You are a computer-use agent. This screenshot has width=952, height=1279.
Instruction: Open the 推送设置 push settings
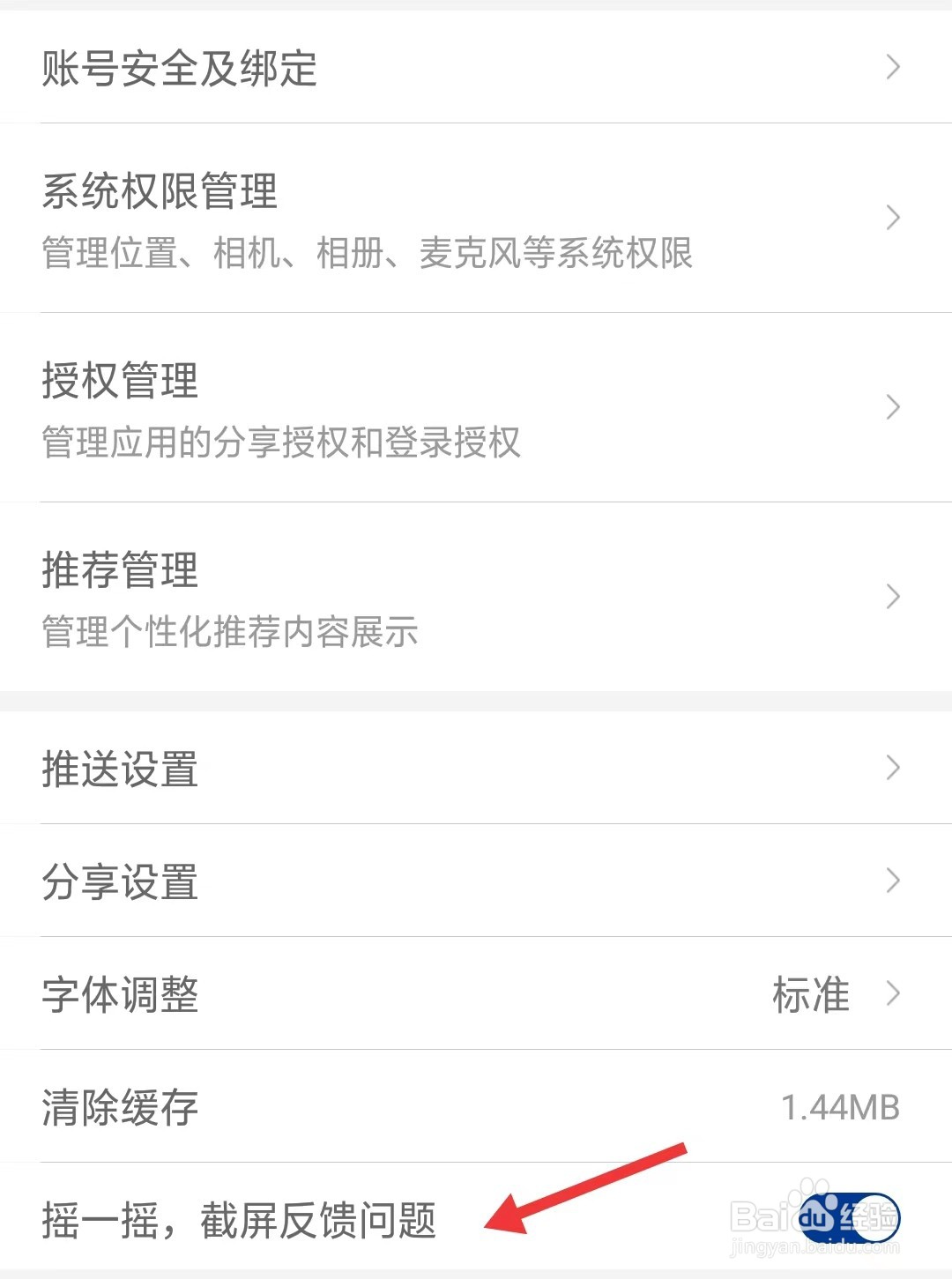pyautogui.click(x=121, y=768)
